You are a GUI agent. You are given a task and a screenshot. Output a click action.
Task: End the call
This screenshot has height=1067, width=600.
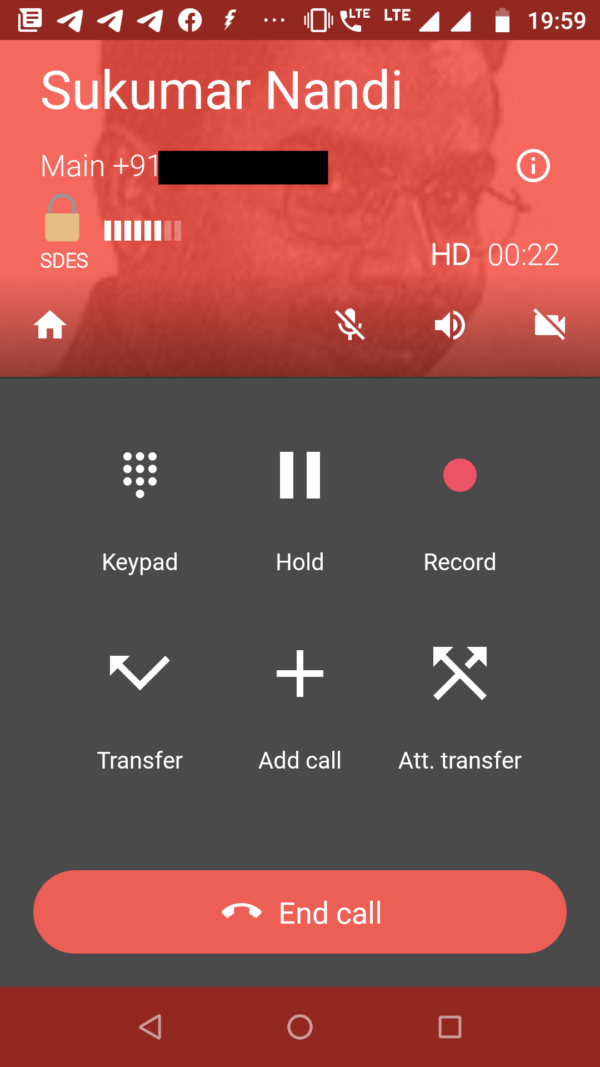point(300,912)
